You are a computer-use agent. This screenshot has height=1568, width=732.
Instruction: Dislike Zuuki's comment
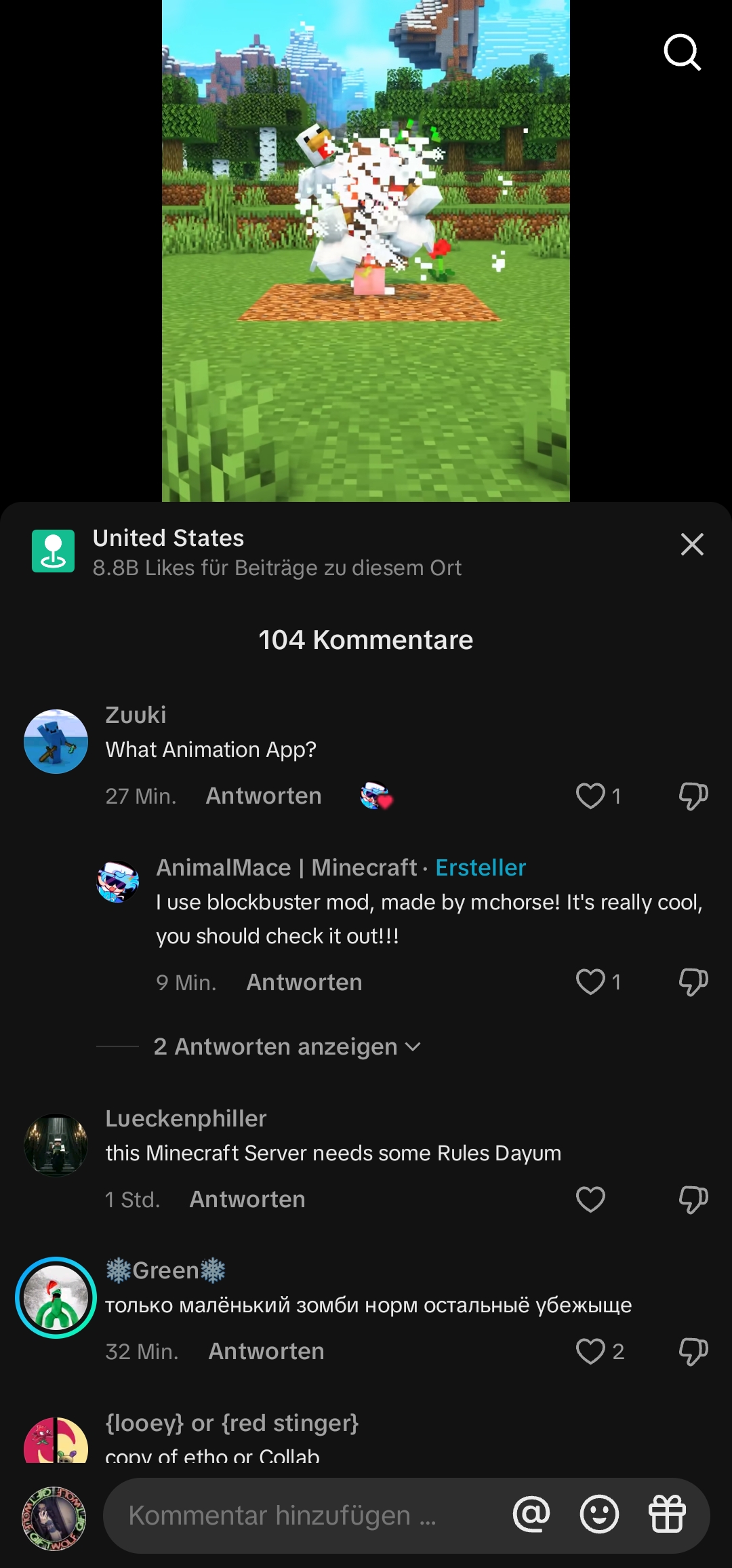tap(693, 796)
